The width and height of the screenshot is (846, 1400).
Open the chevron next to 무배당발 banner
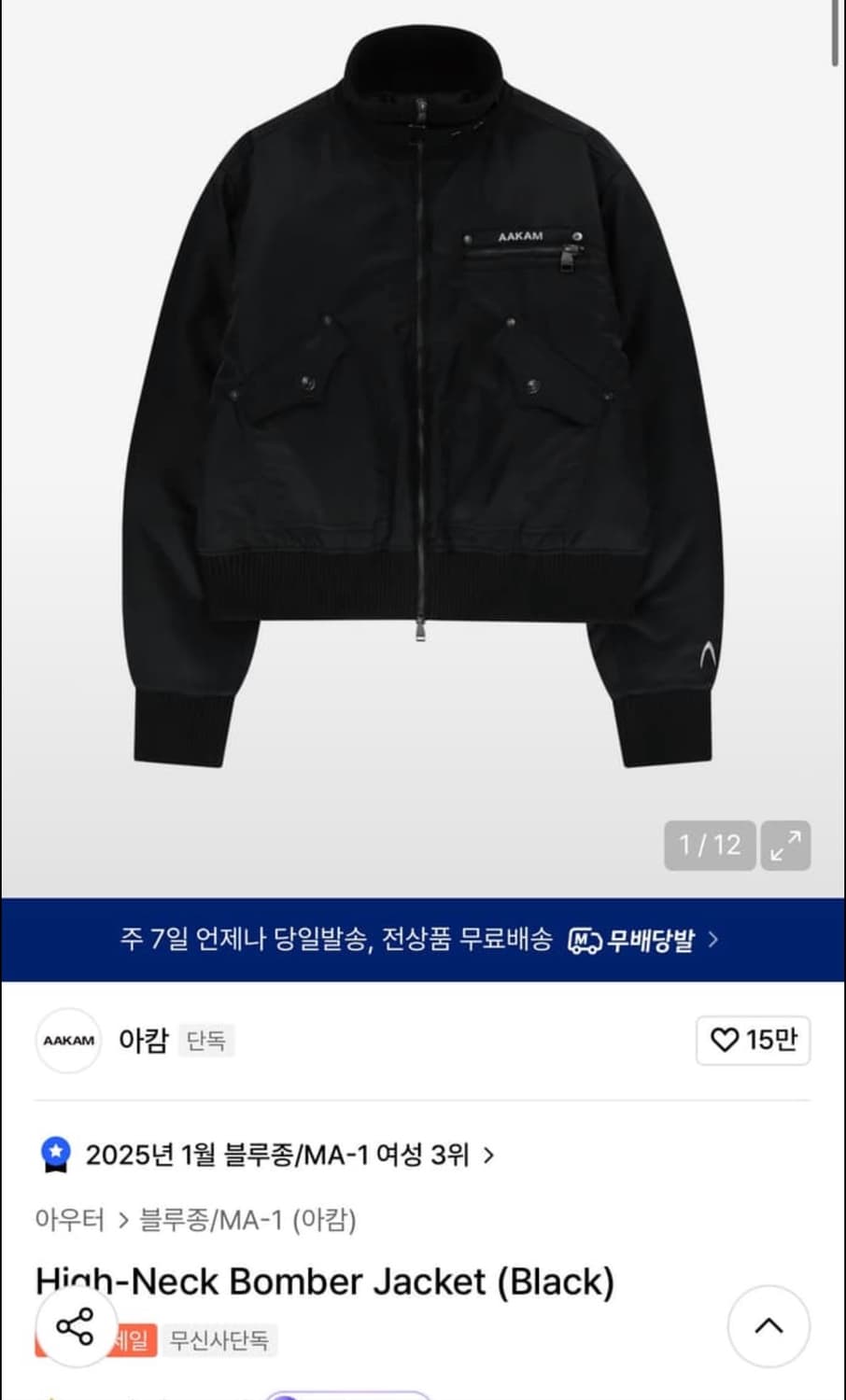pyautogui.click(x=713, y=943)
